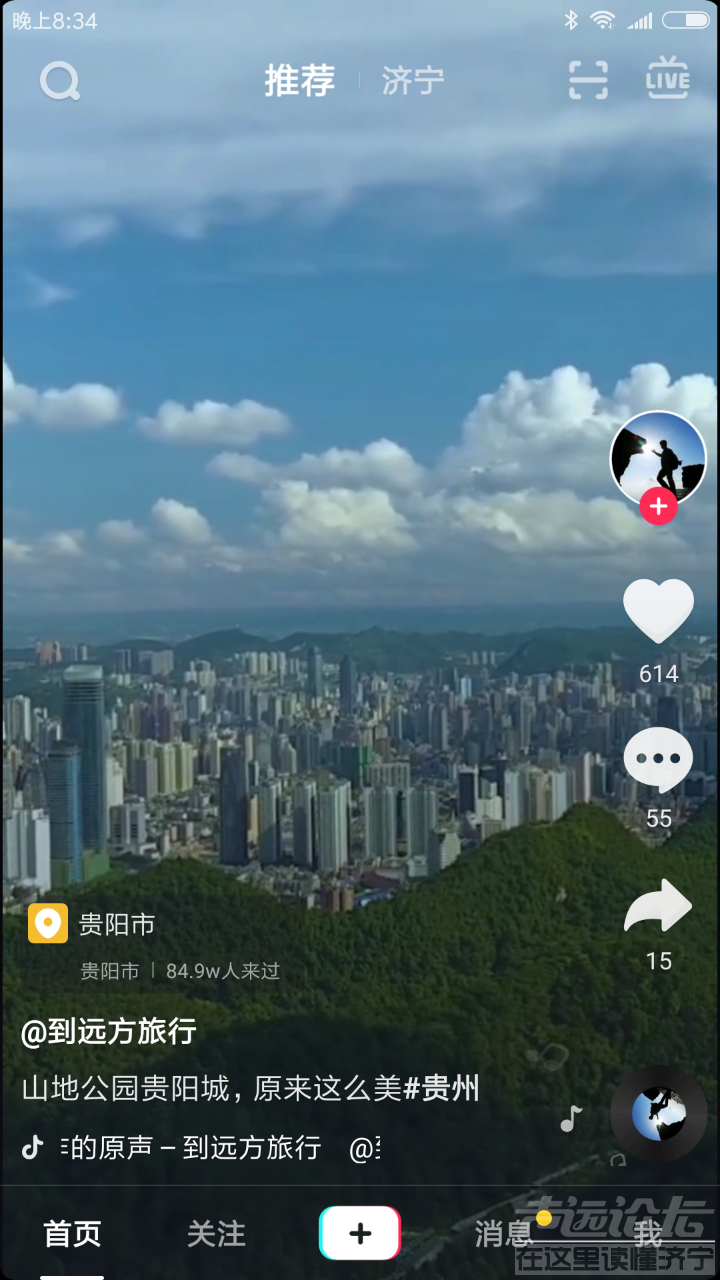This screenshot has height=1280, width=720.
Task: Share this video
Action: click(x=658, y=906)
